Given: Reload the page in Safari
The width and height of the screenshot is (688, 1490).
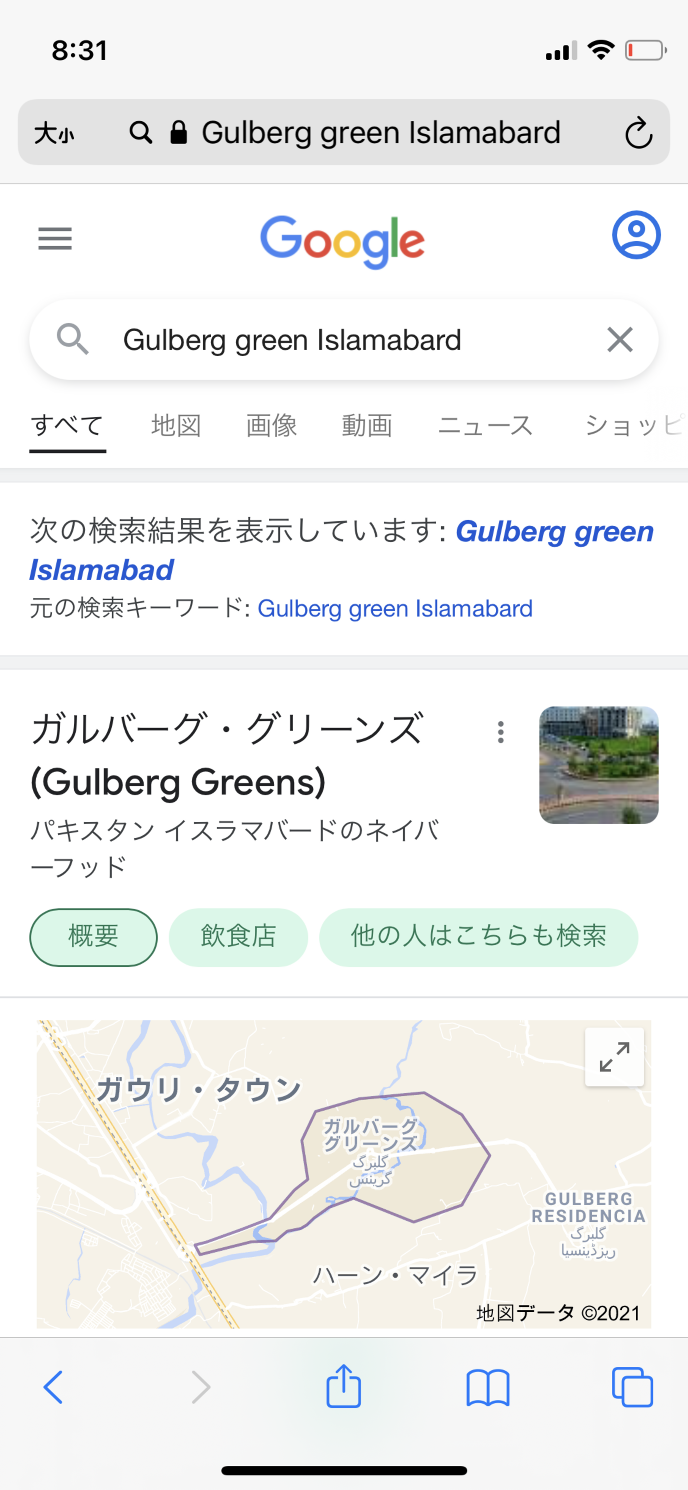Looking at the screenshot, I should pos(638,133).
